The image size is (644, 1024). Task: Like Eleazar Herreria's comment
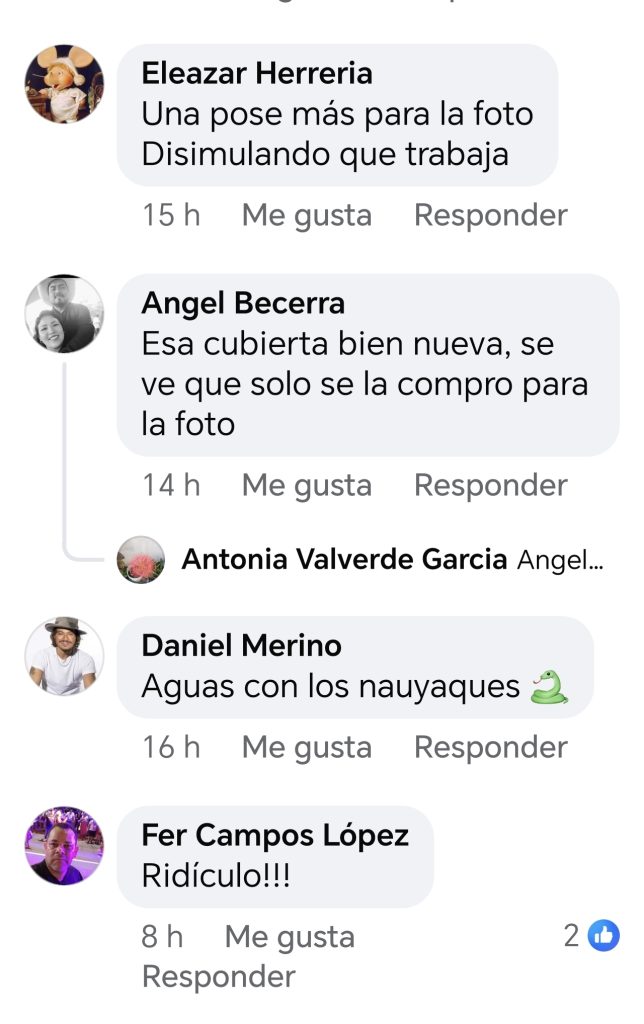[306, 215]
